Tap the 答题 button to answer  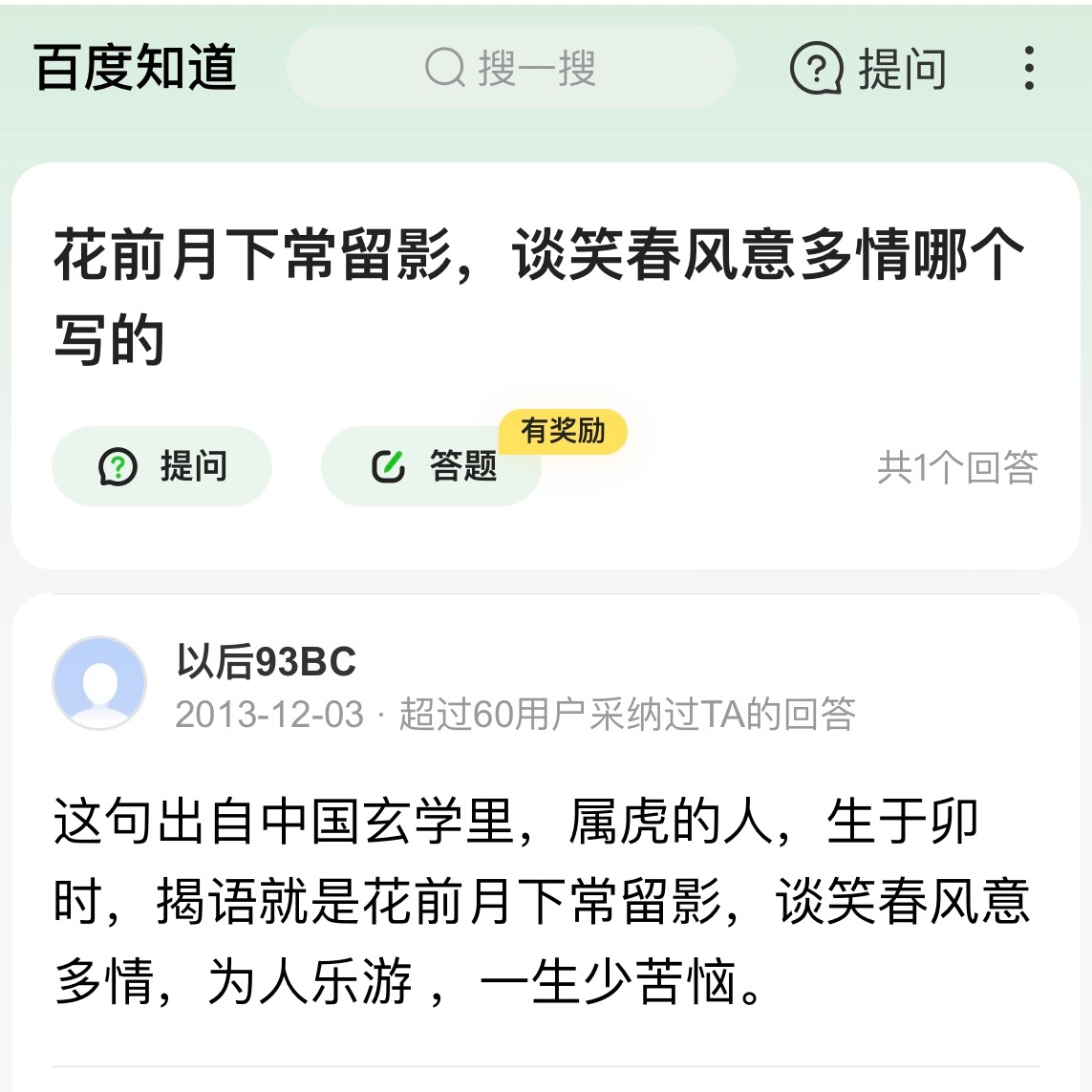point(432,466)
